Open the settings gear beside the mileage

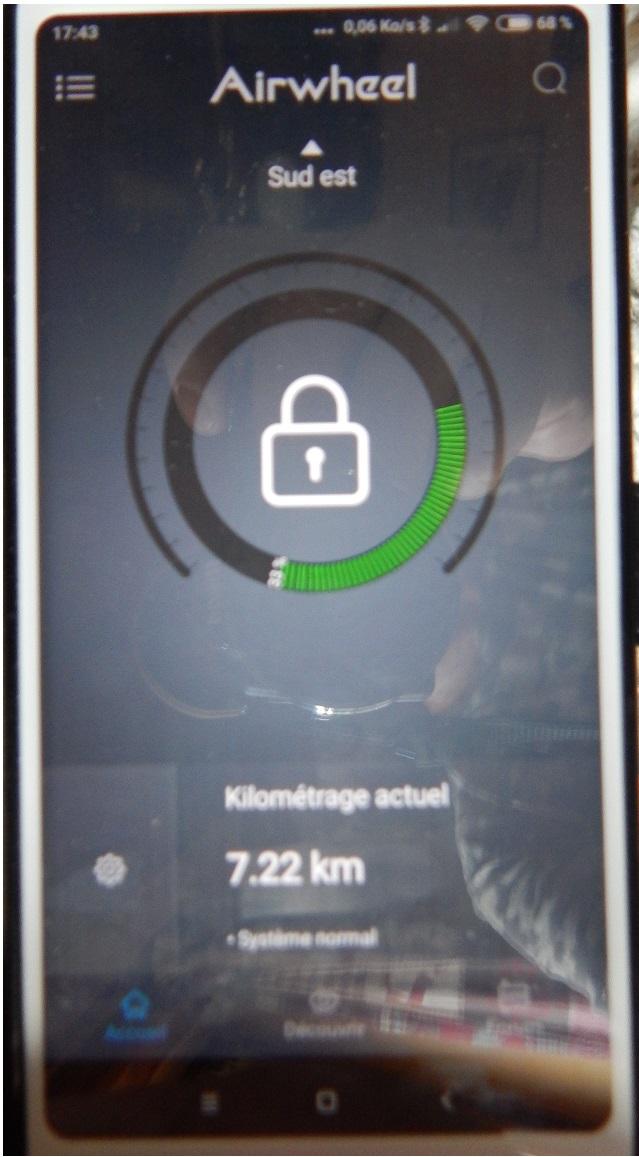111,871
